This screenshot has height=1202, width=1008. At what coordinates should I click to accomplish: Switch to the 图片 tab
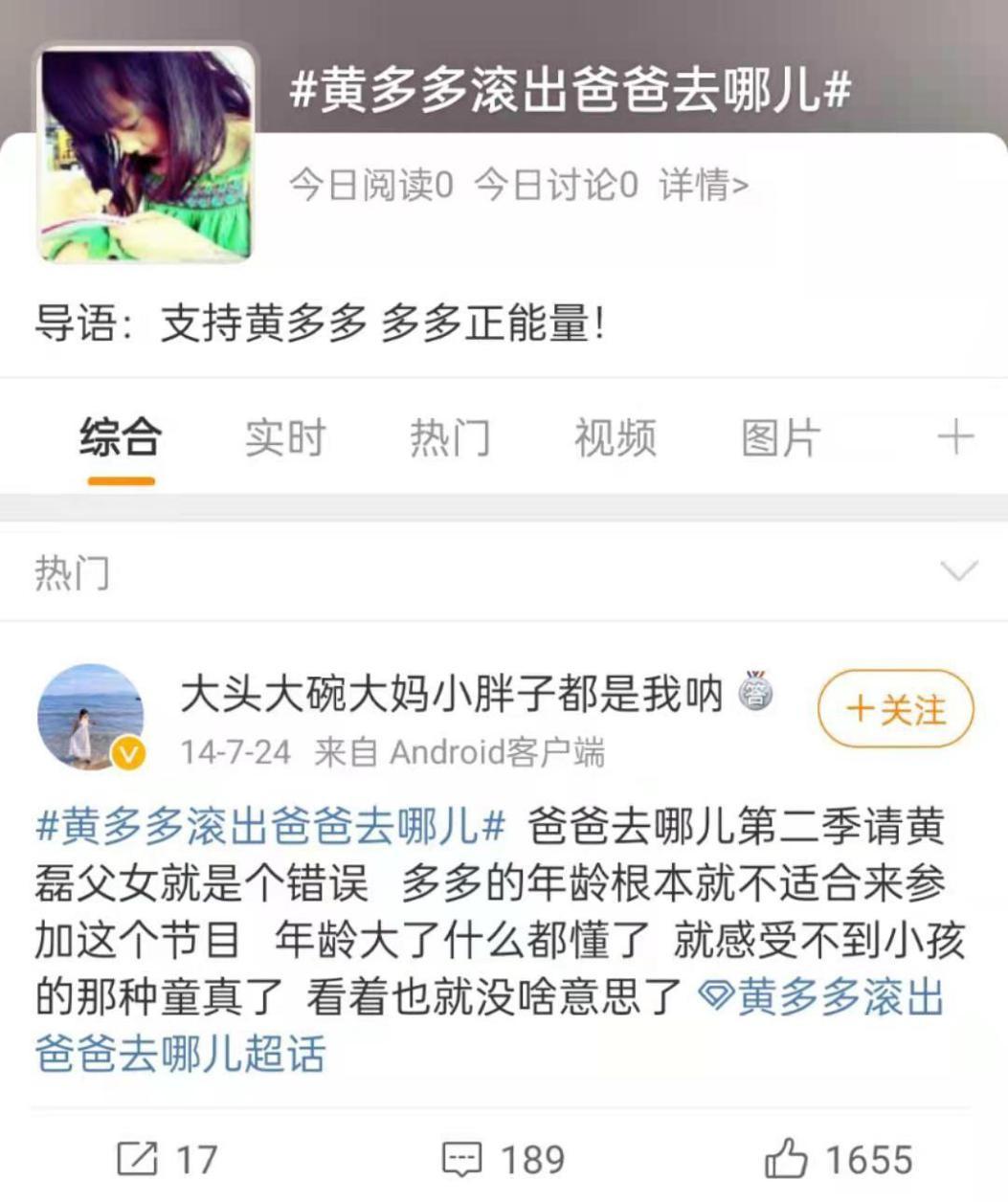(x=781, y=439)
